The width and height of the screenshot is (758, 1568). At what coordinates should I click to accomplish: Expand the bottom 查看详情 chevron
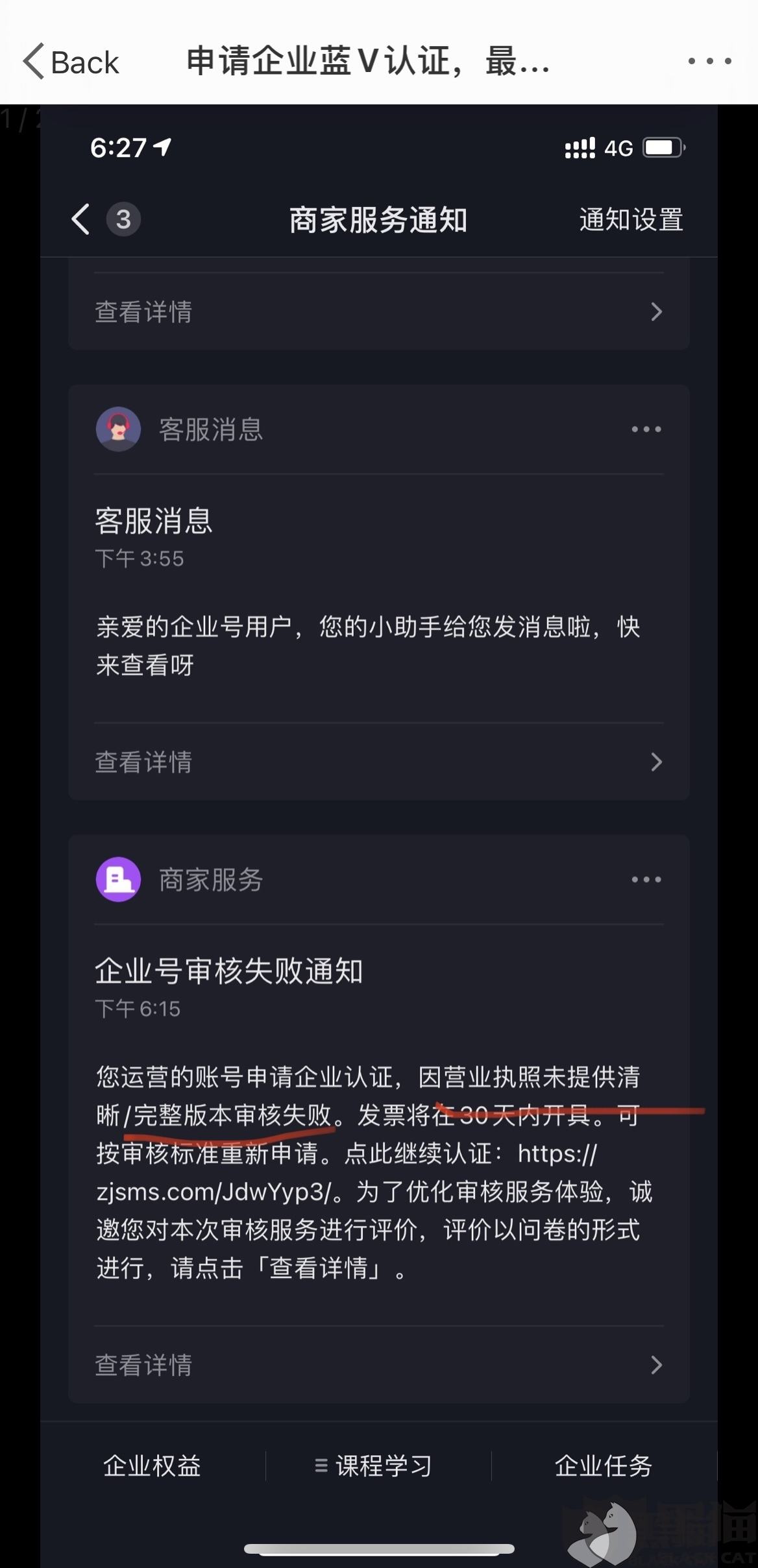[657, 1366]
